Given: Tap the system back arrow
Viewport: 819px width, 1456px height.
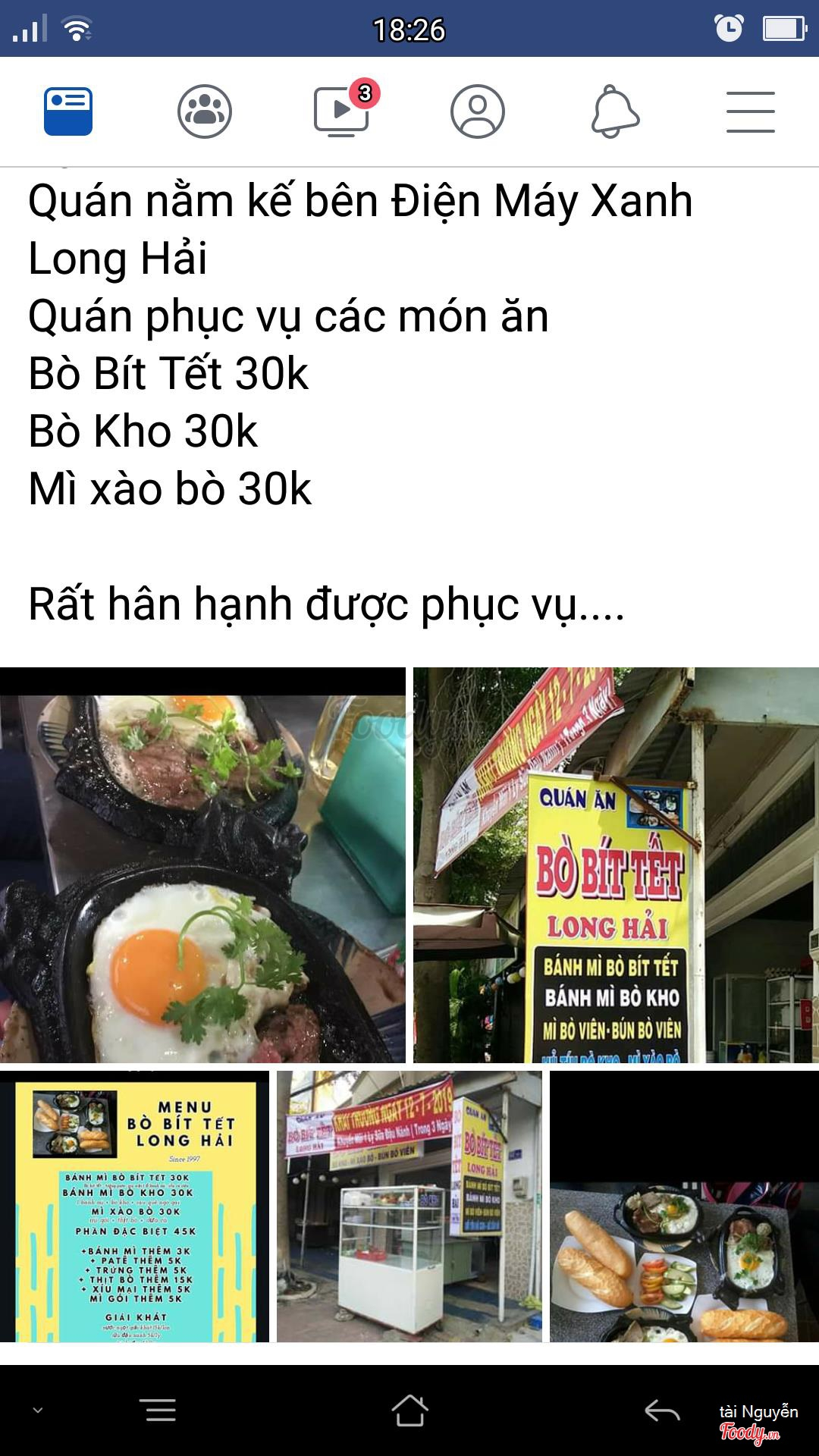Looking at the screenshot, I should click(x=662, y=1410).
